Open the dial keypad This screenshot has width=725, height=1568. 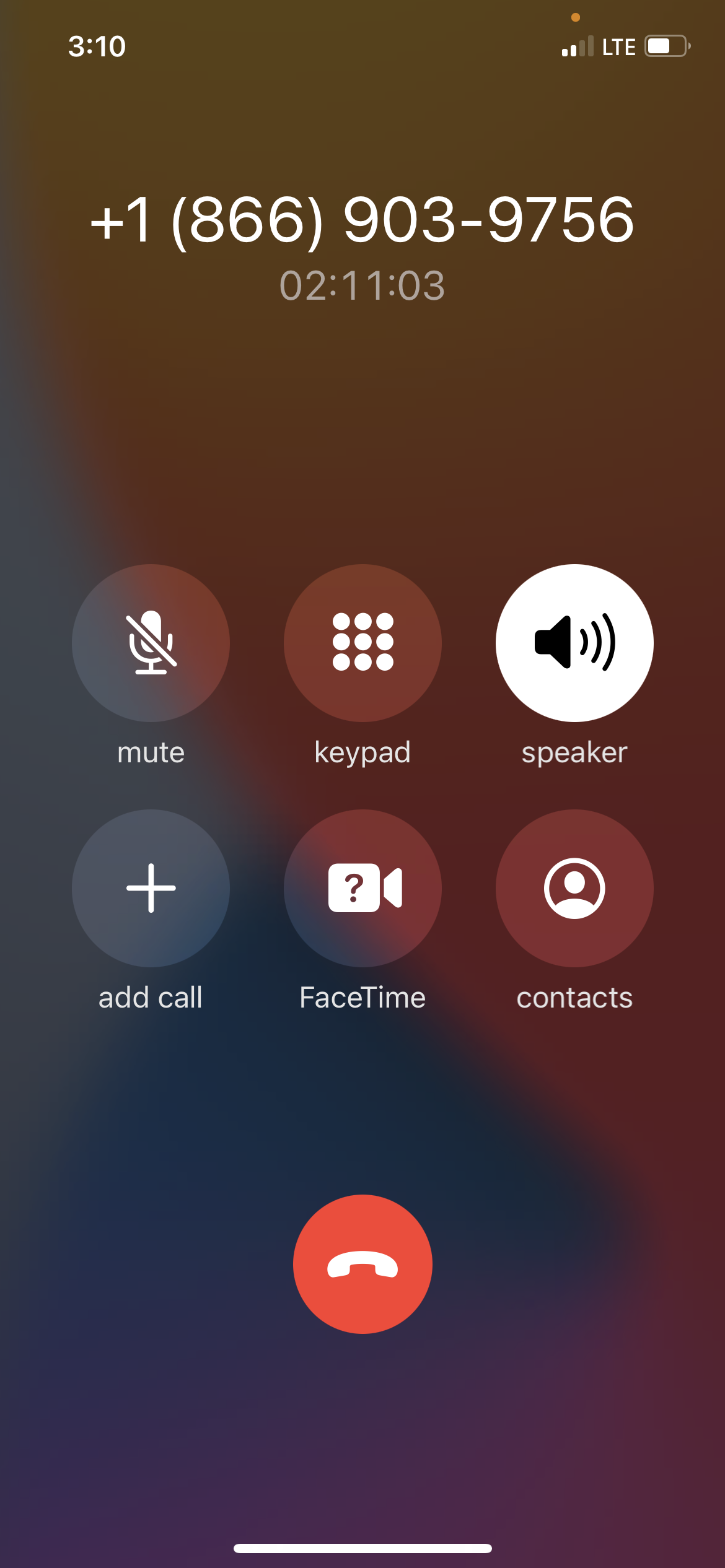click(362, 643)
